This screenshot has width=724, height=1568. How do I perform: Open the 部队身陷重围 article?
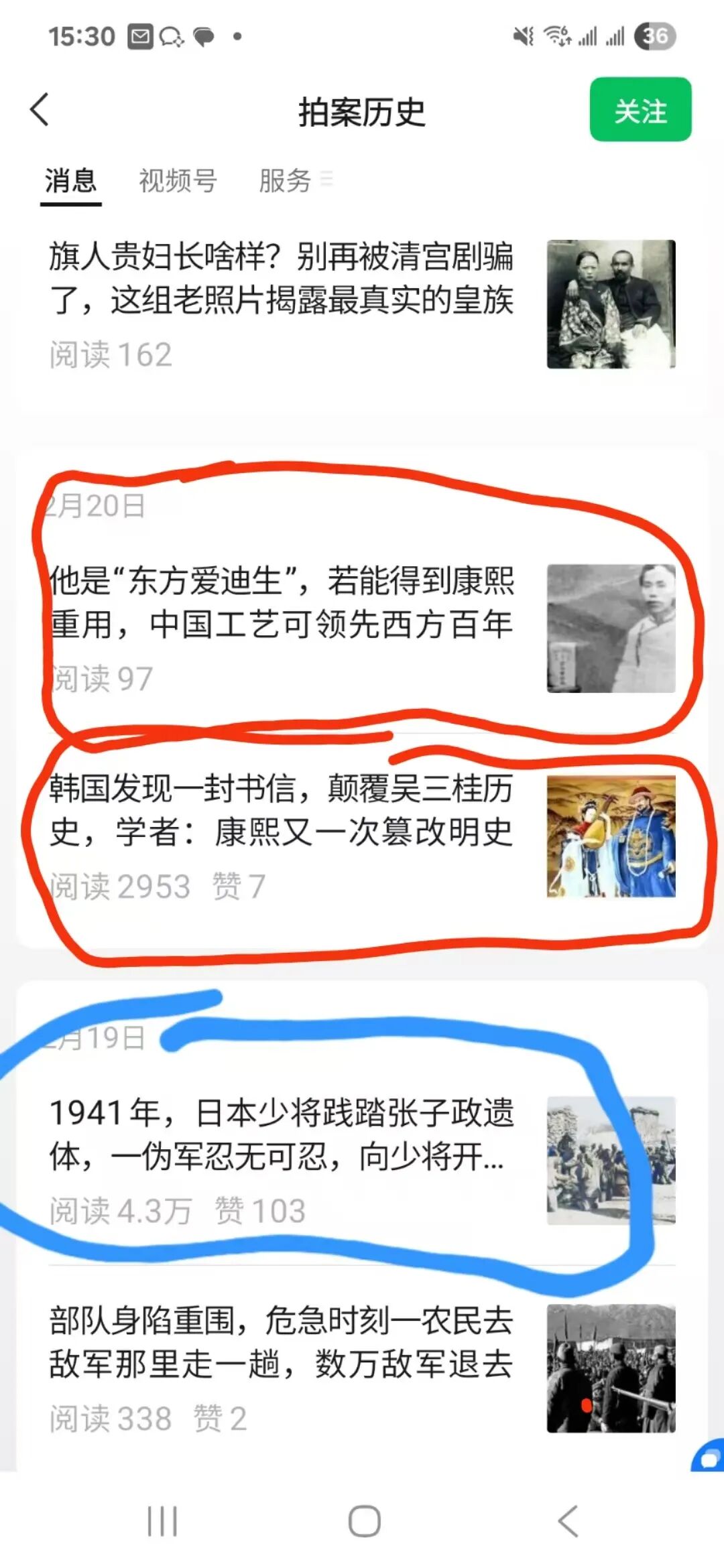(362, 1368)
